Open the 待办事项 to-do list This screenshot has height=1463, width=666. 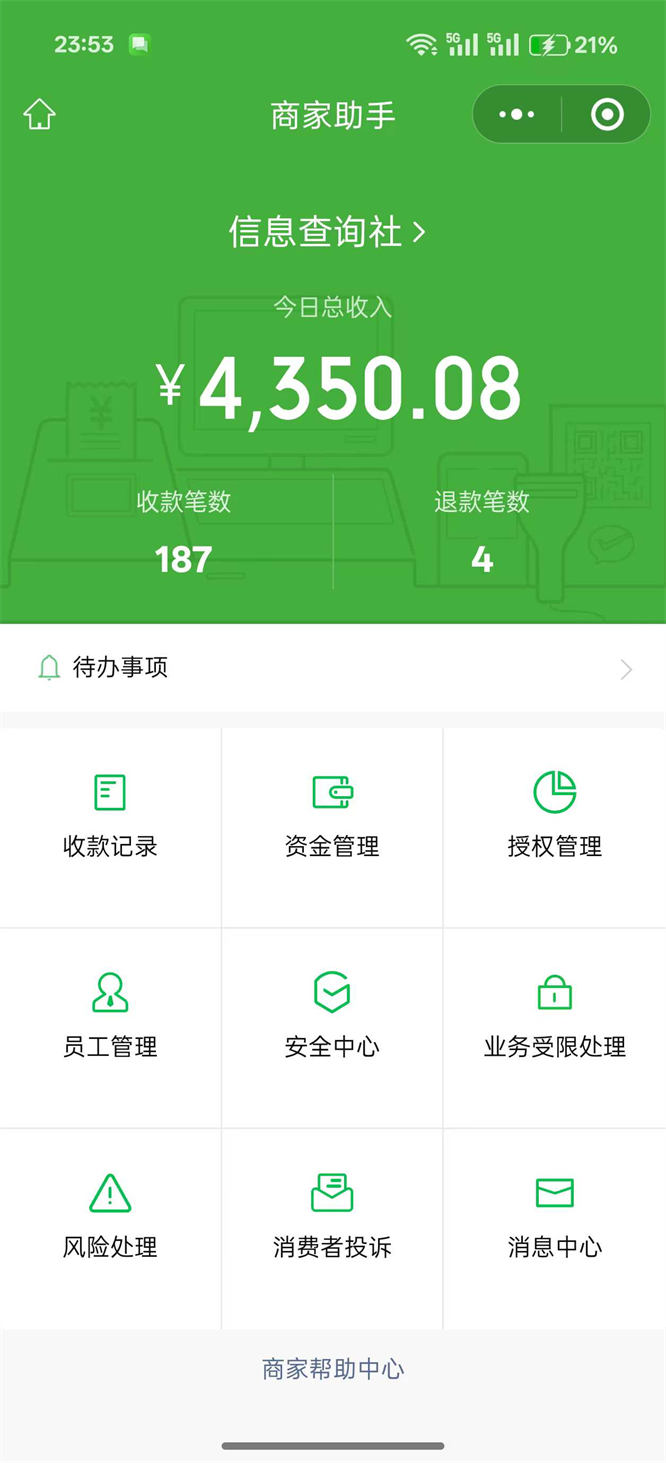click(332, 668)
